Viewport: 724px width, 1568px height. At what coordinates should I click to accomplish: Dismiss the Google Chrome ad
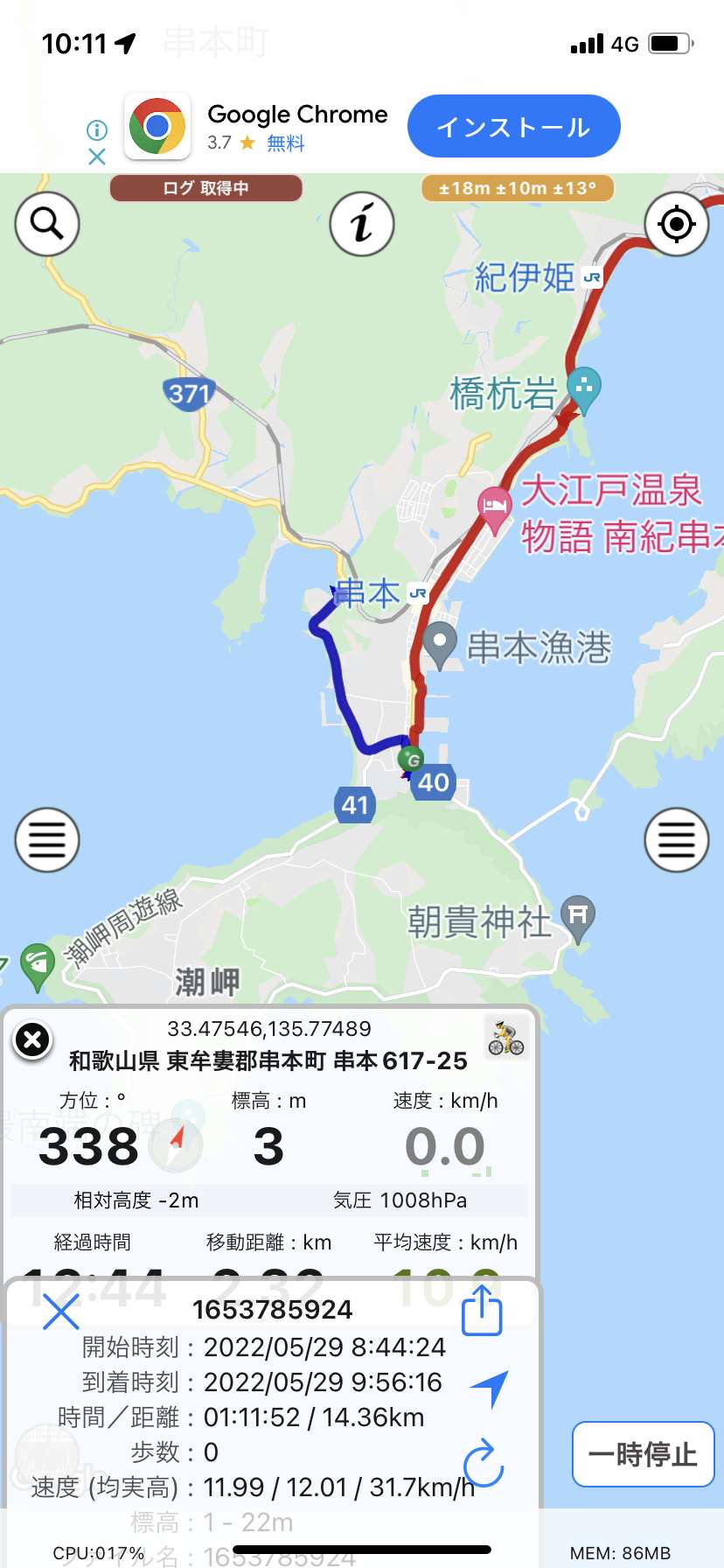97,157
